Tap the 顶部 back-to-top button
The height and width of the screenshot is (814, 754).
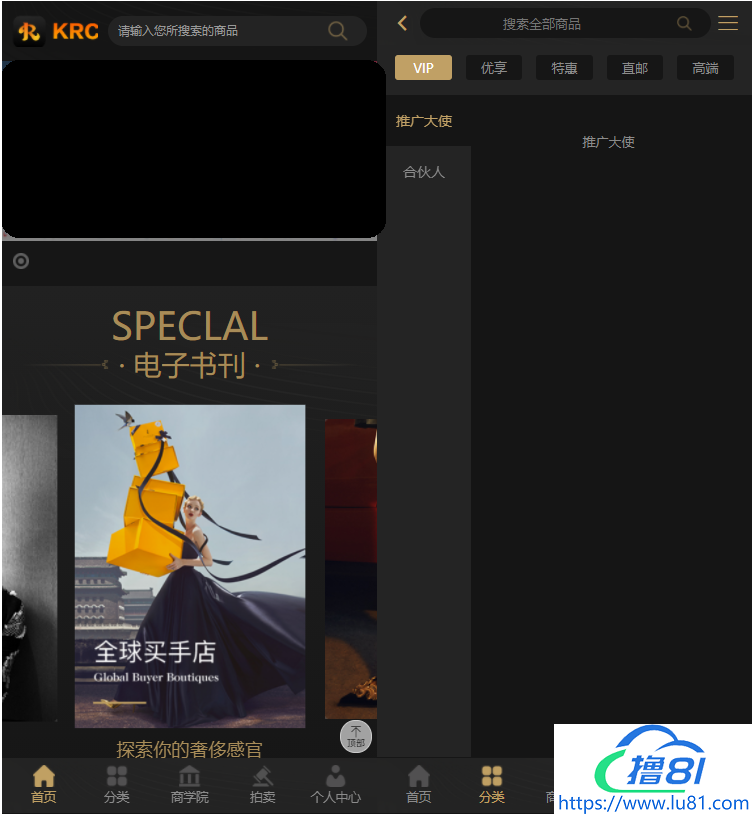[356, 736]
